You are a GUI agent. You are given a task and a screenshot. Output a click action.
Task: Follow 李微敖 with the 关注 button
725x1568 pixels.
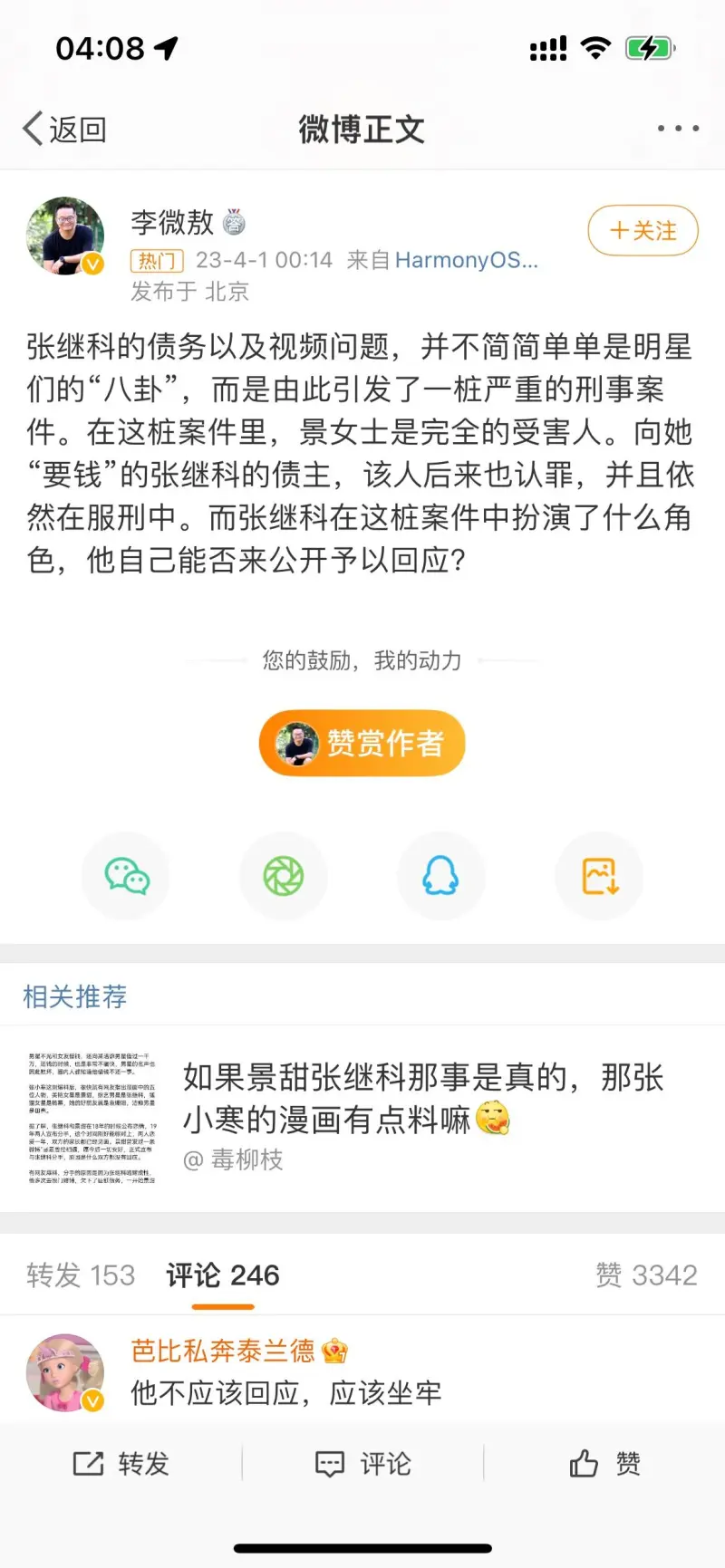[643, 231]
